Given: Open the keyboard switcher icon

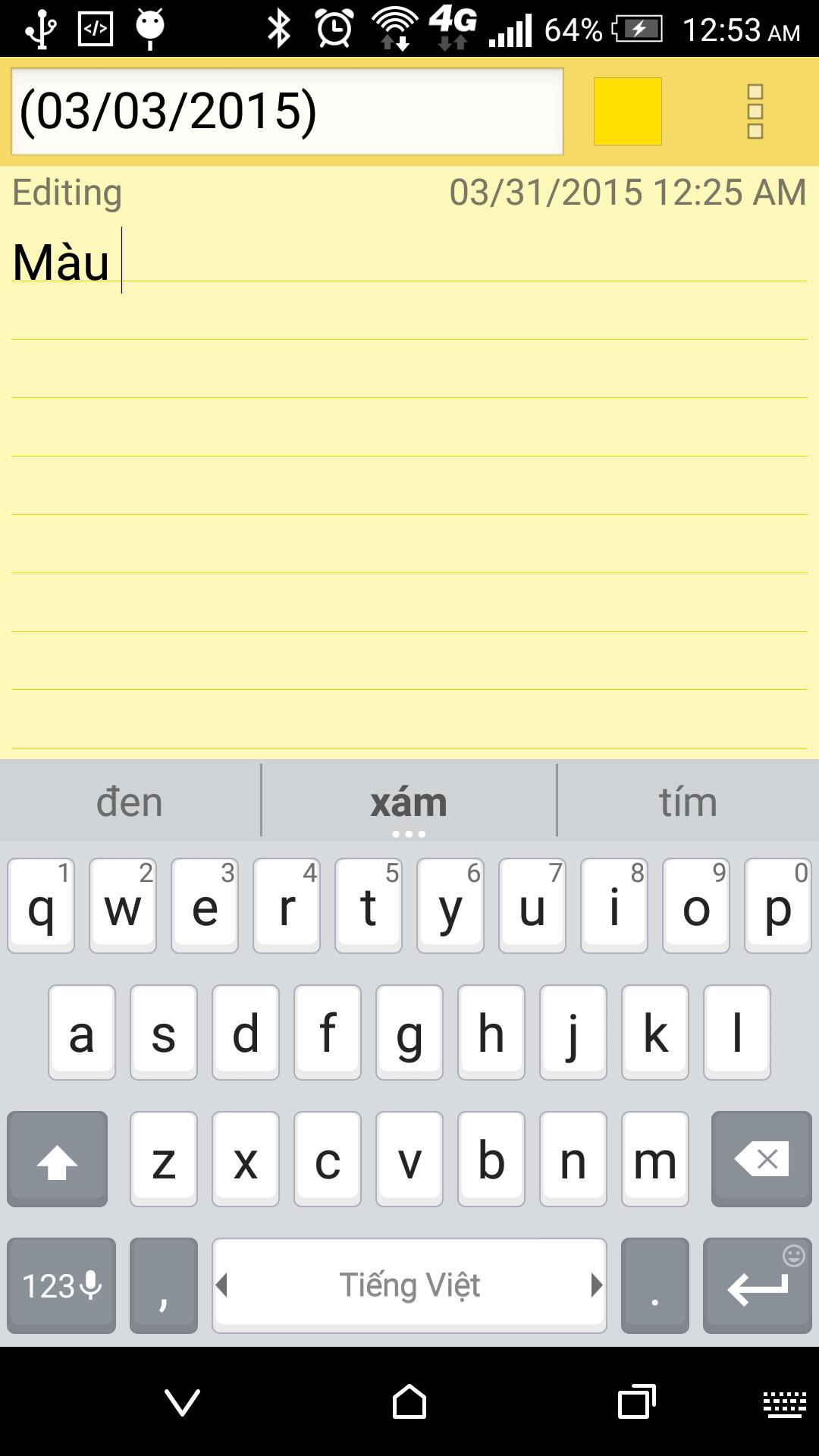Looking at the screenshot, I should (784, 1404).
